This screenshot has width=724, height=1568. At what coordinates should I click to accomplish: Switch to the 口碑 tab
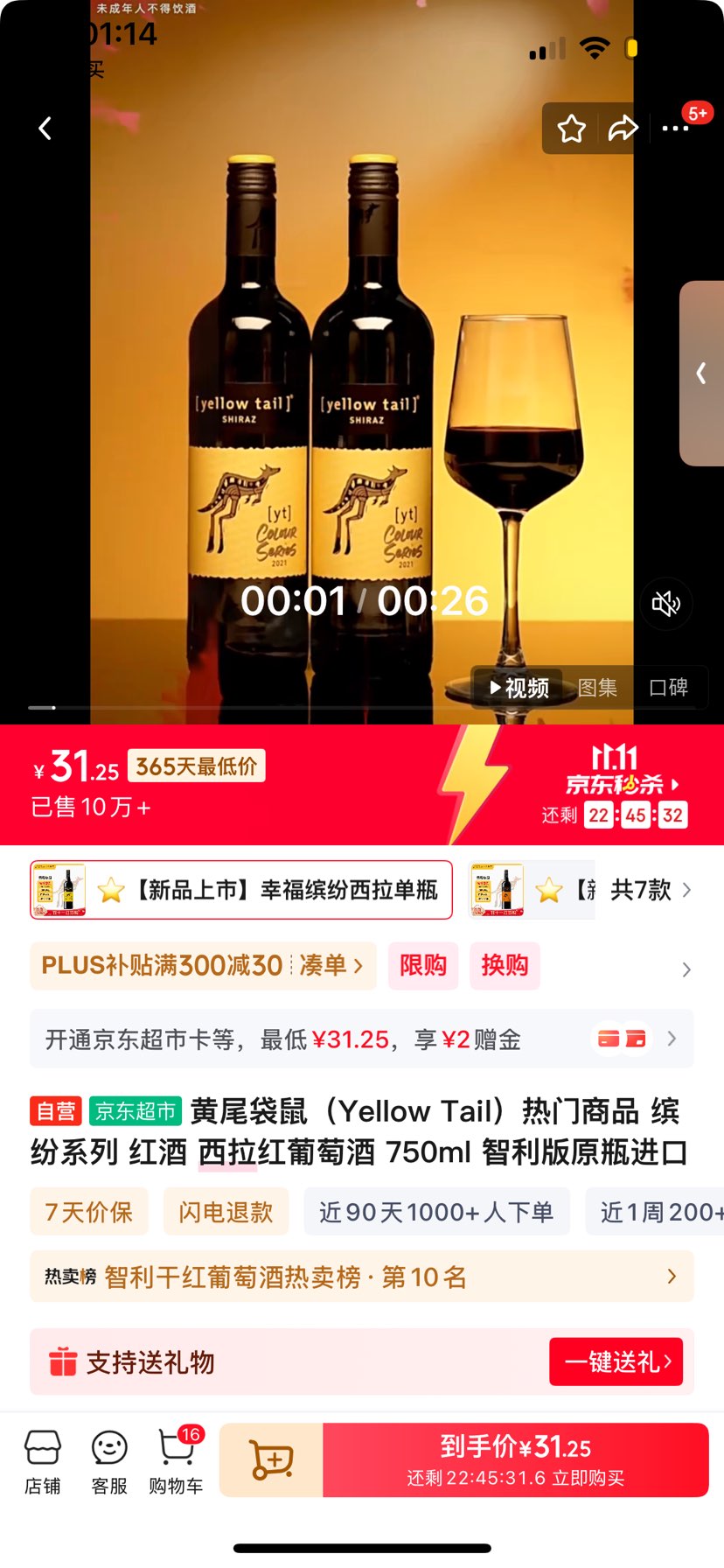click(x=669, y=688)
